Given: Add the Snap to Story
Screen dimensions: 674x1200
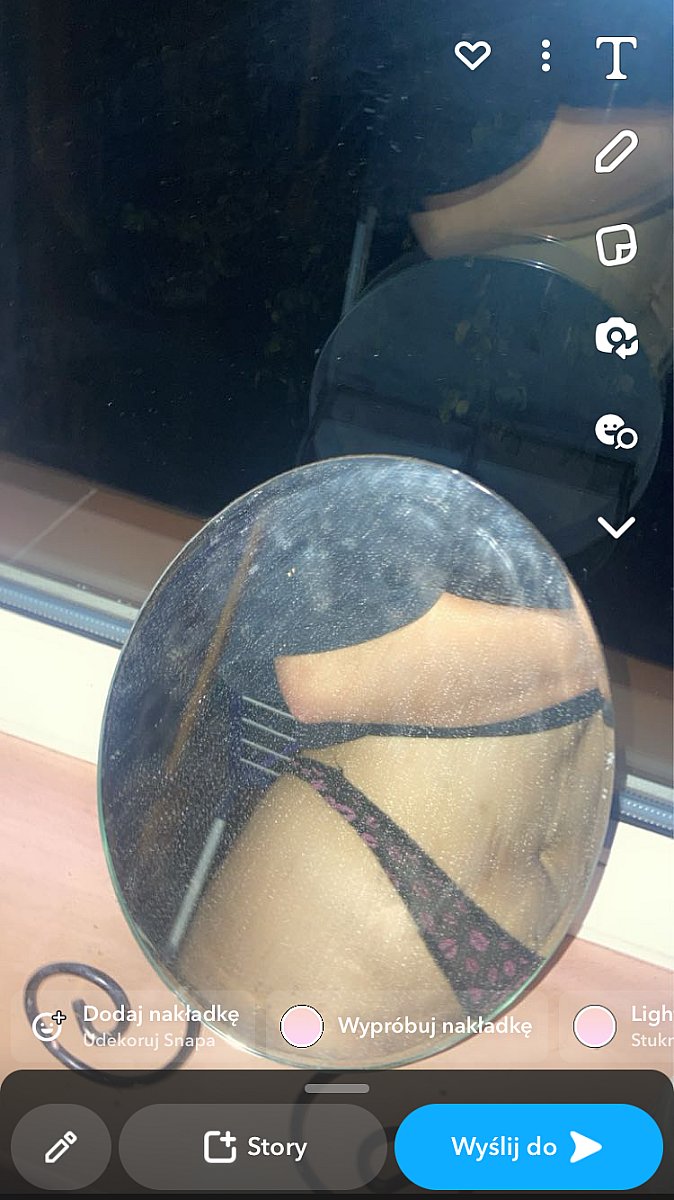Looking at the screenshot, I should [x=255, y=1147].
